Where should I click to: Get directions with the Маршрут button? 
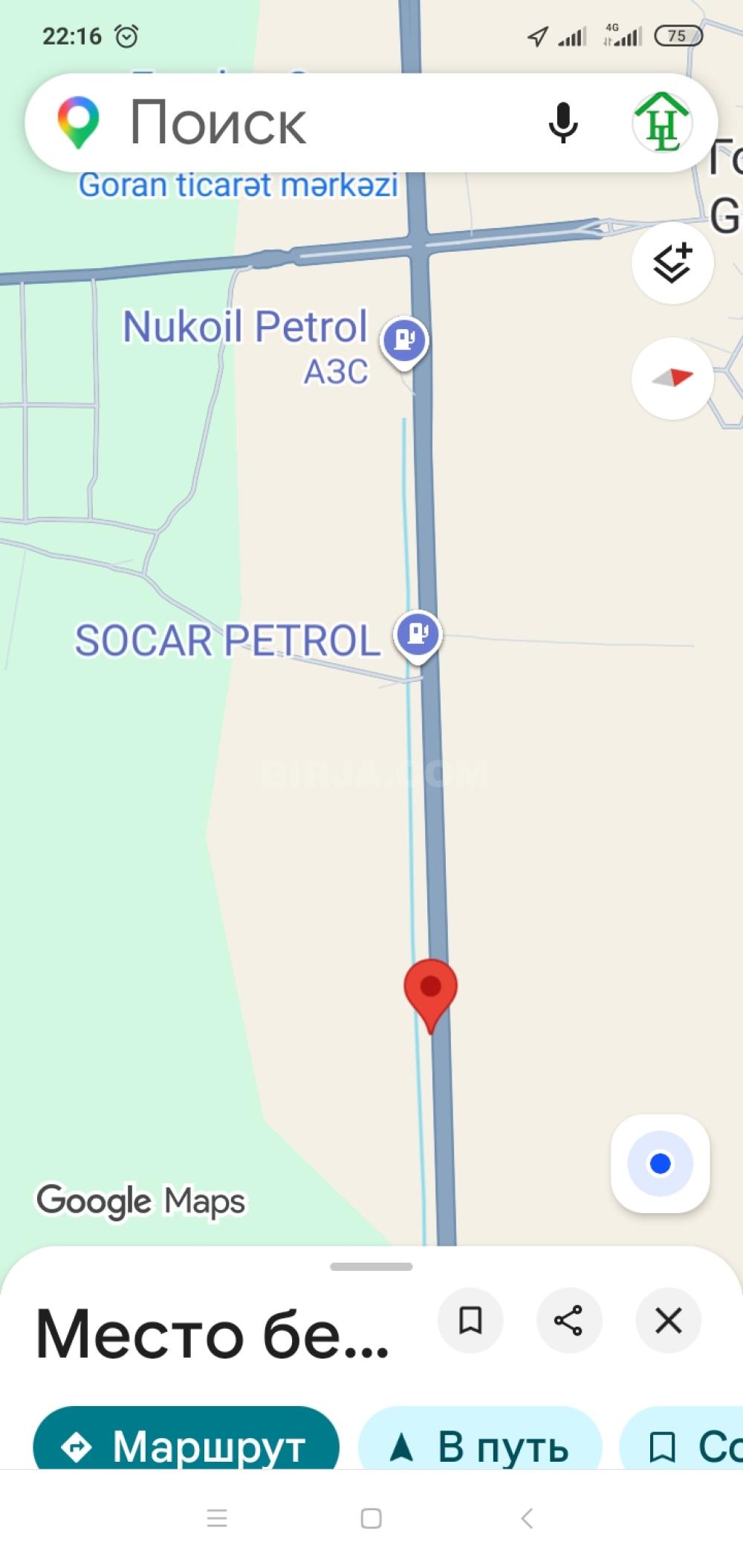click(x=186, y=1445)
